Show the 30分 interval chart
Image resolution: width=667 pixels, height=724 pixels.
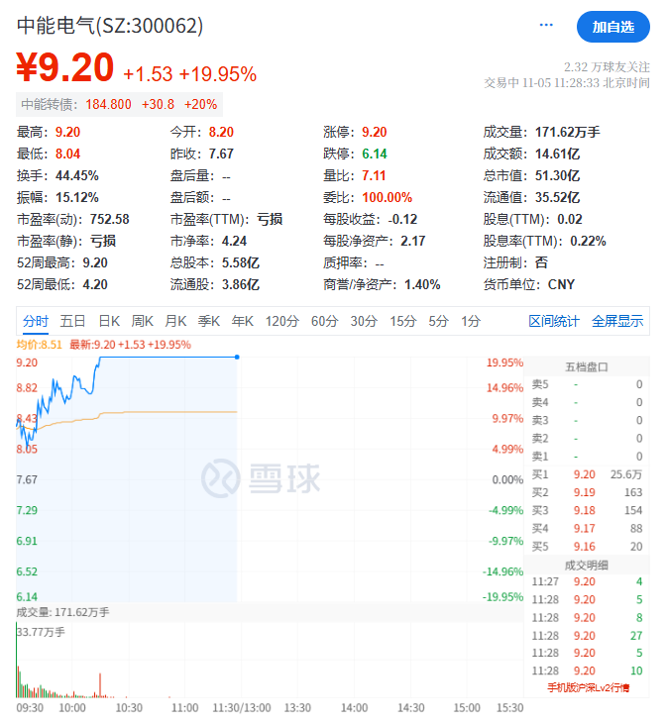coord(363,321)
